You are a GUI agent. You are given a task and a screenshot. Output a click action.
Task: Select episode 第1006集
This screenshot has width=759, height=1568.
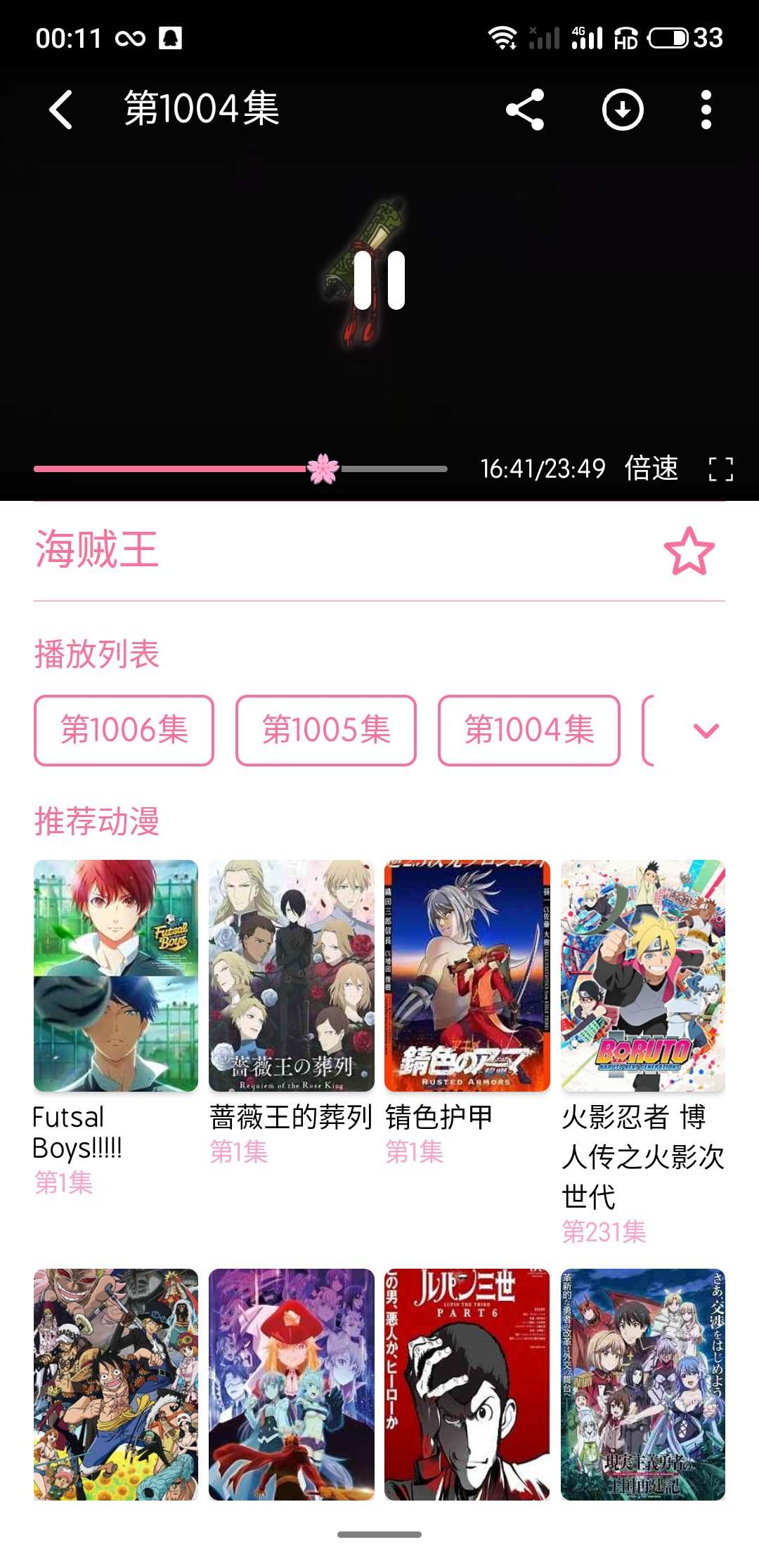[x=124, y=730]
